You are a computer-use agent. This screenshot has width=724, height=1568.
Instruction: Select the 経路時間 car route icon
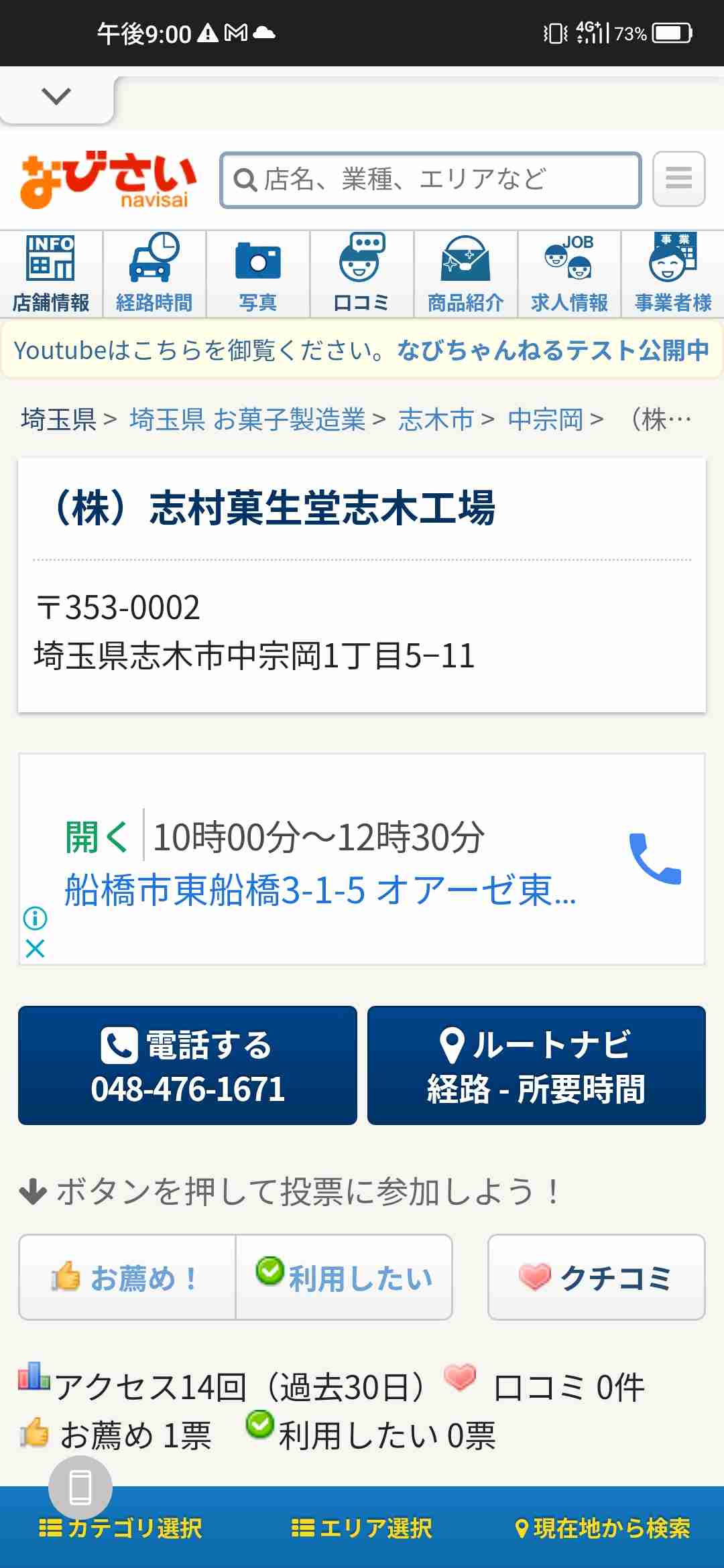tap(154, 271)
